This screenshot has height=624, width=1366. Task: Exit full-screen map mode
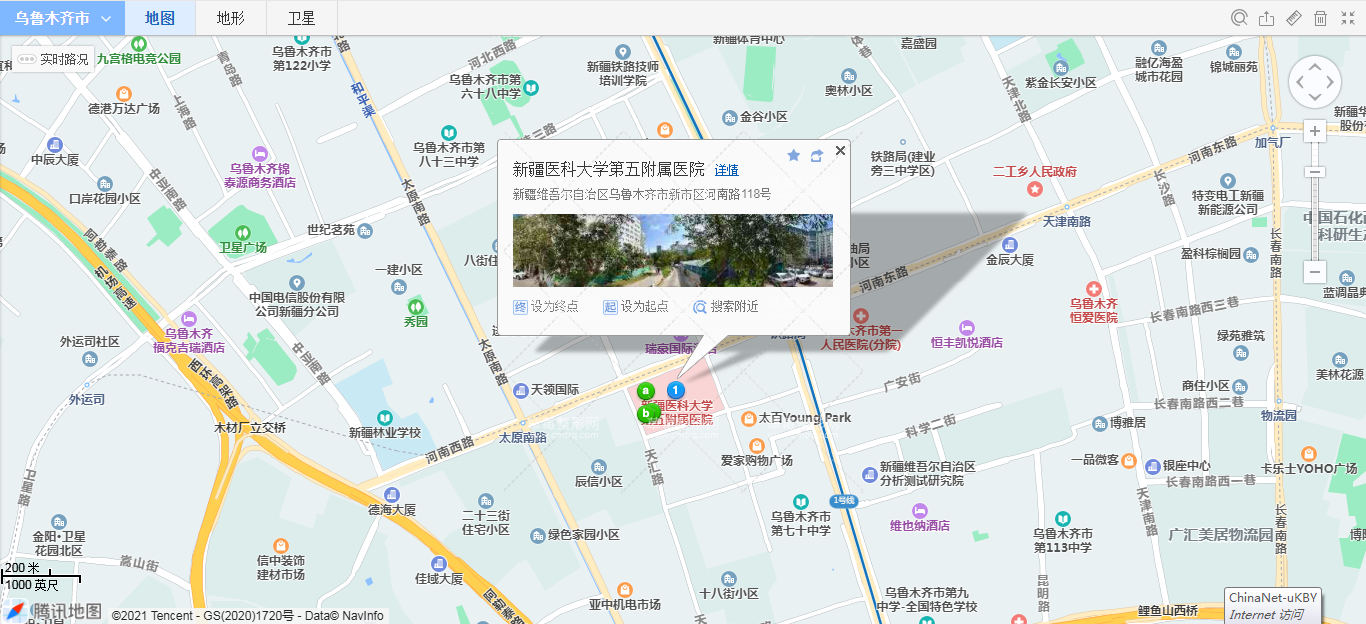(x=1347, y=18)
